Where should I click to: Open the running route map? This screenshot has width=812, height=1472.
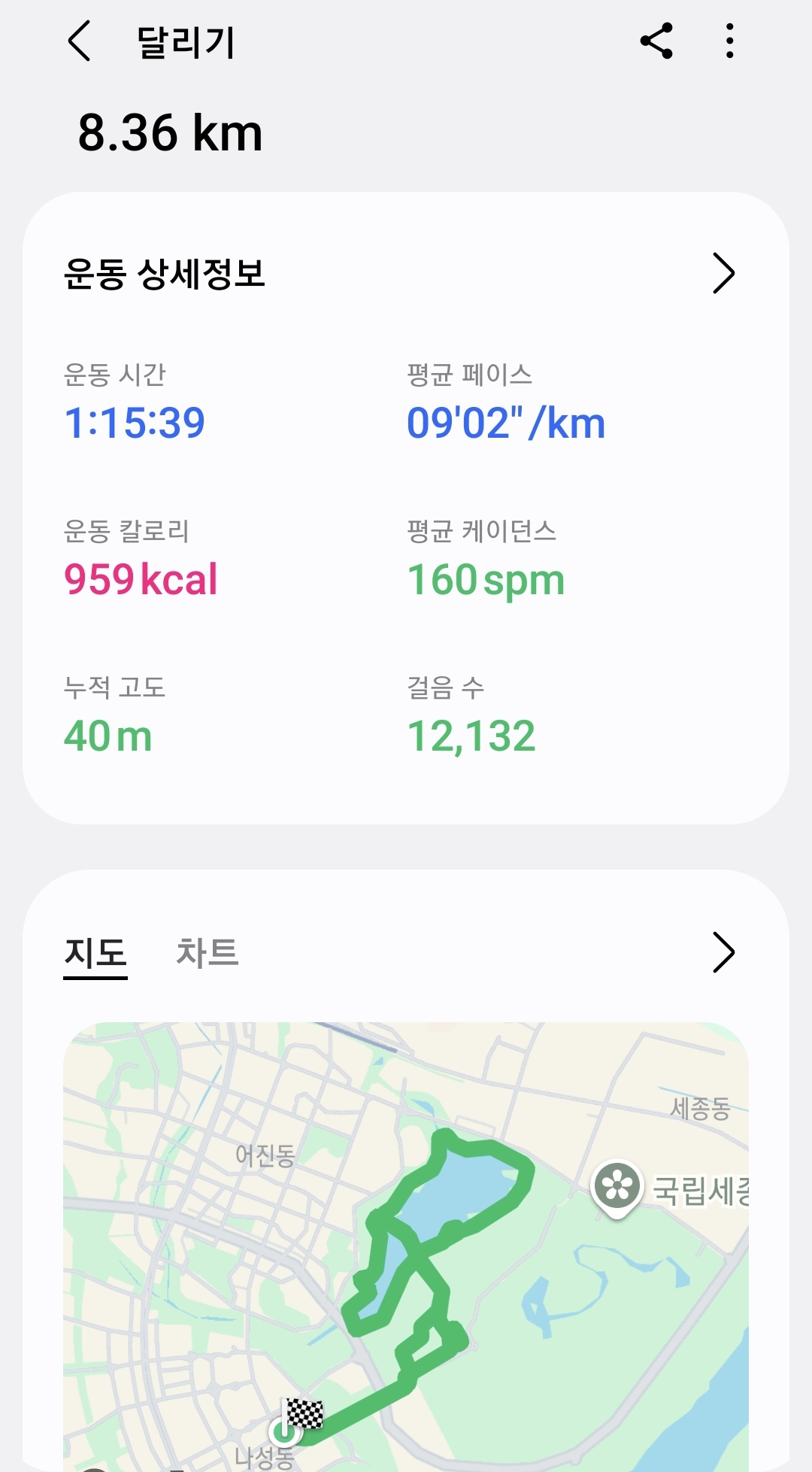[x=406, y=1241]
